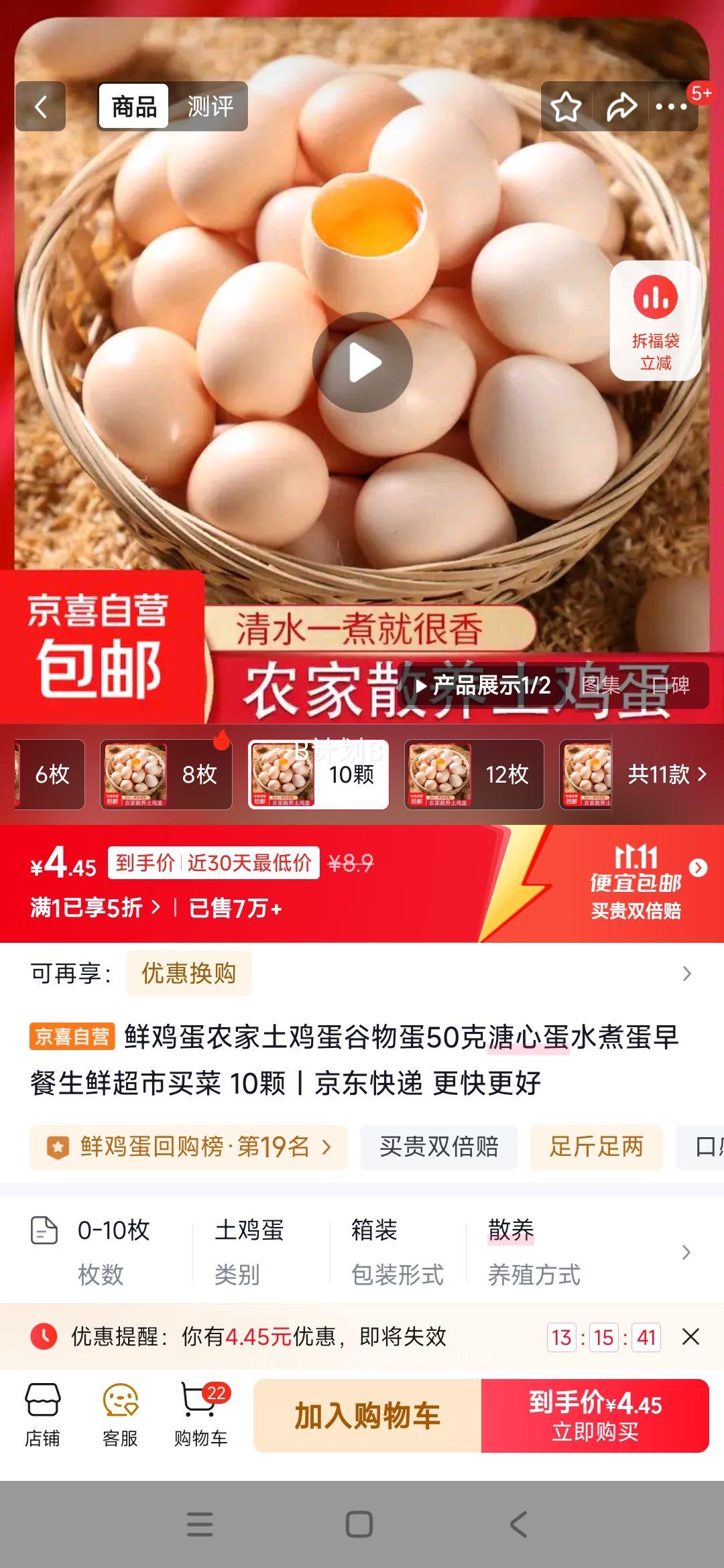Play the product video
724x1568 pixels.
(x=362, y=362)
